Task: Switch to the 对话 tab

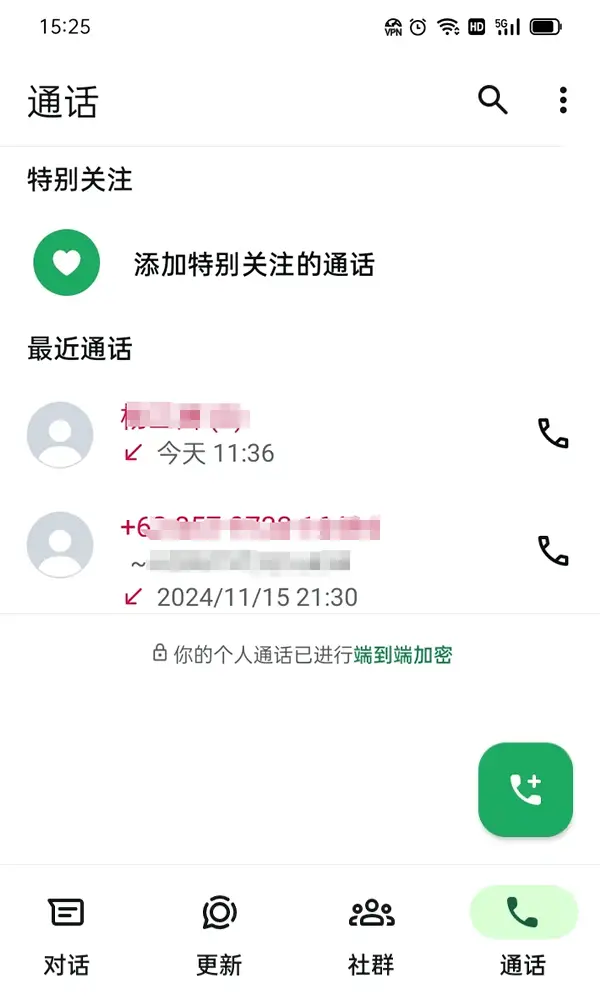Action: tap(66, 936)
